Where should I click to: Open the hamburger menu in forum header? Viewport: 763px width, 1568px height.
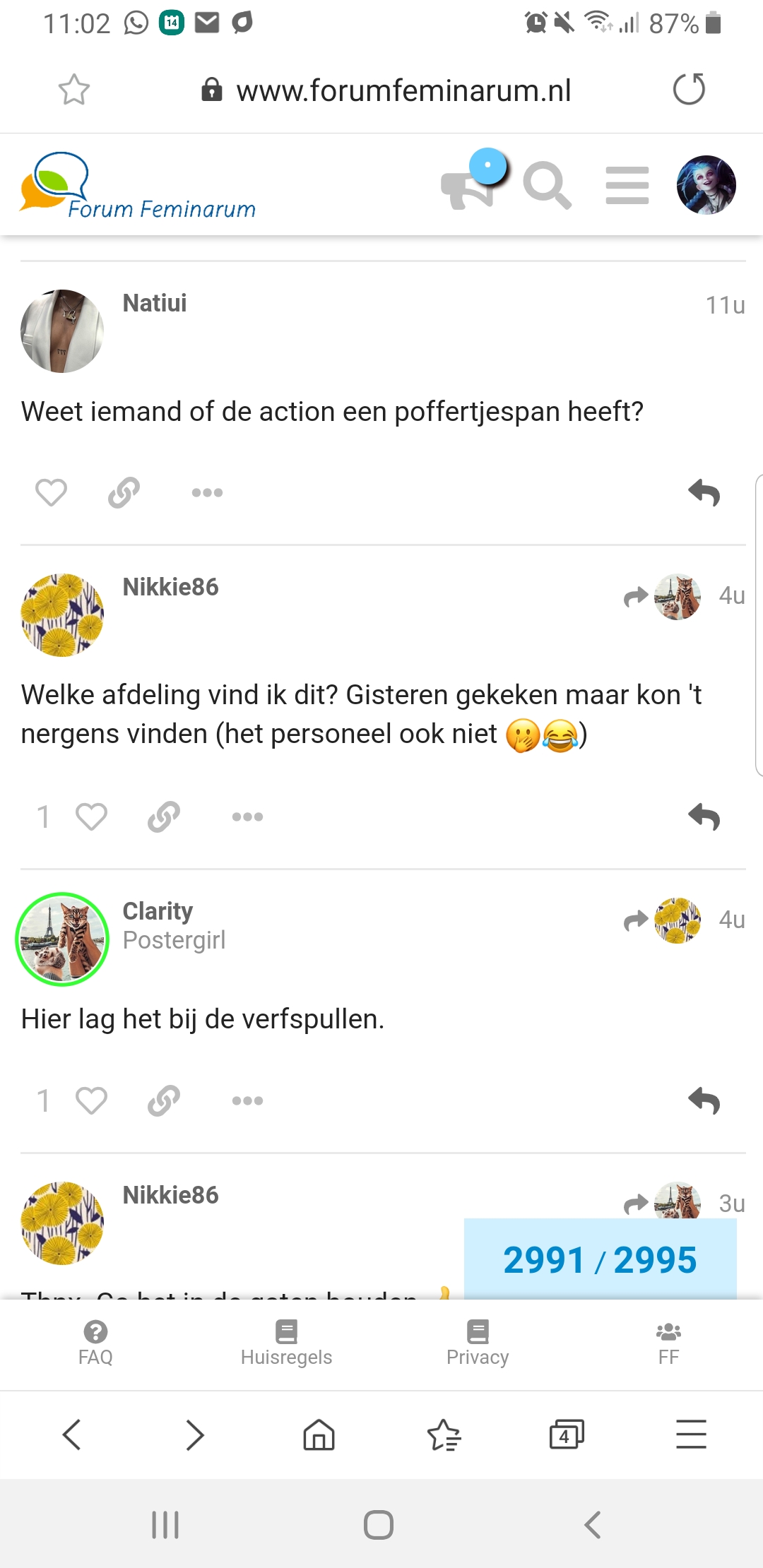coord(627,185)
